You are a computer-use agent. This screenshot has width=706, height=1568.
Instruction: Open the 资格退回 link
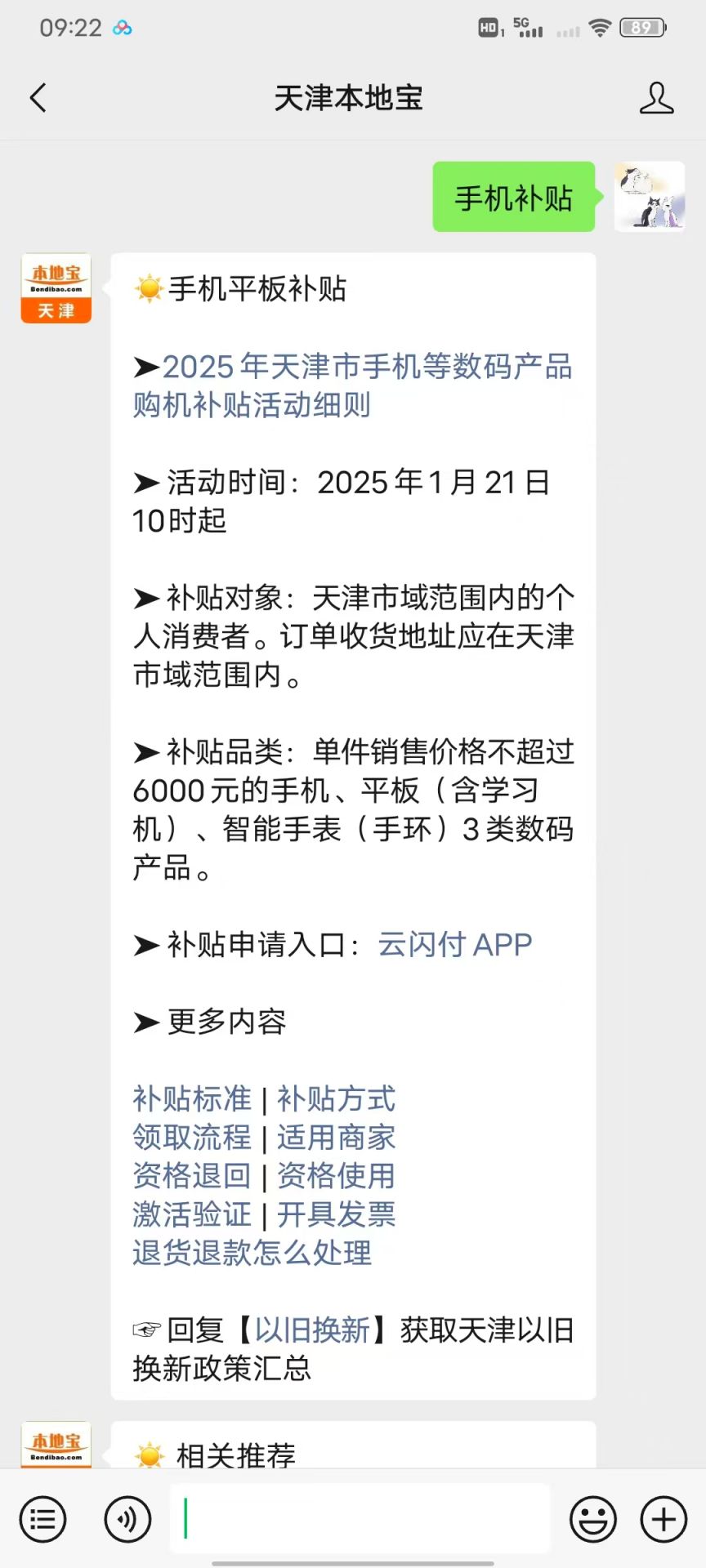[x=192, y=1176]
